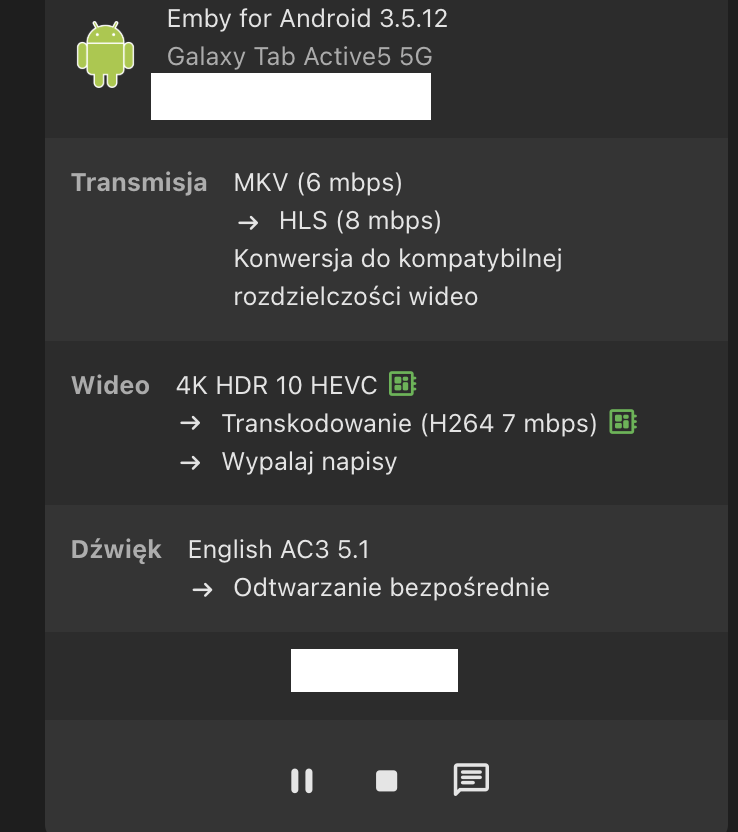Click the codec chip beside Transkodowanie (H264 7 mbps)
This screenshot has height=832, width=738.
pyautogui.click(x=622, y=421)
